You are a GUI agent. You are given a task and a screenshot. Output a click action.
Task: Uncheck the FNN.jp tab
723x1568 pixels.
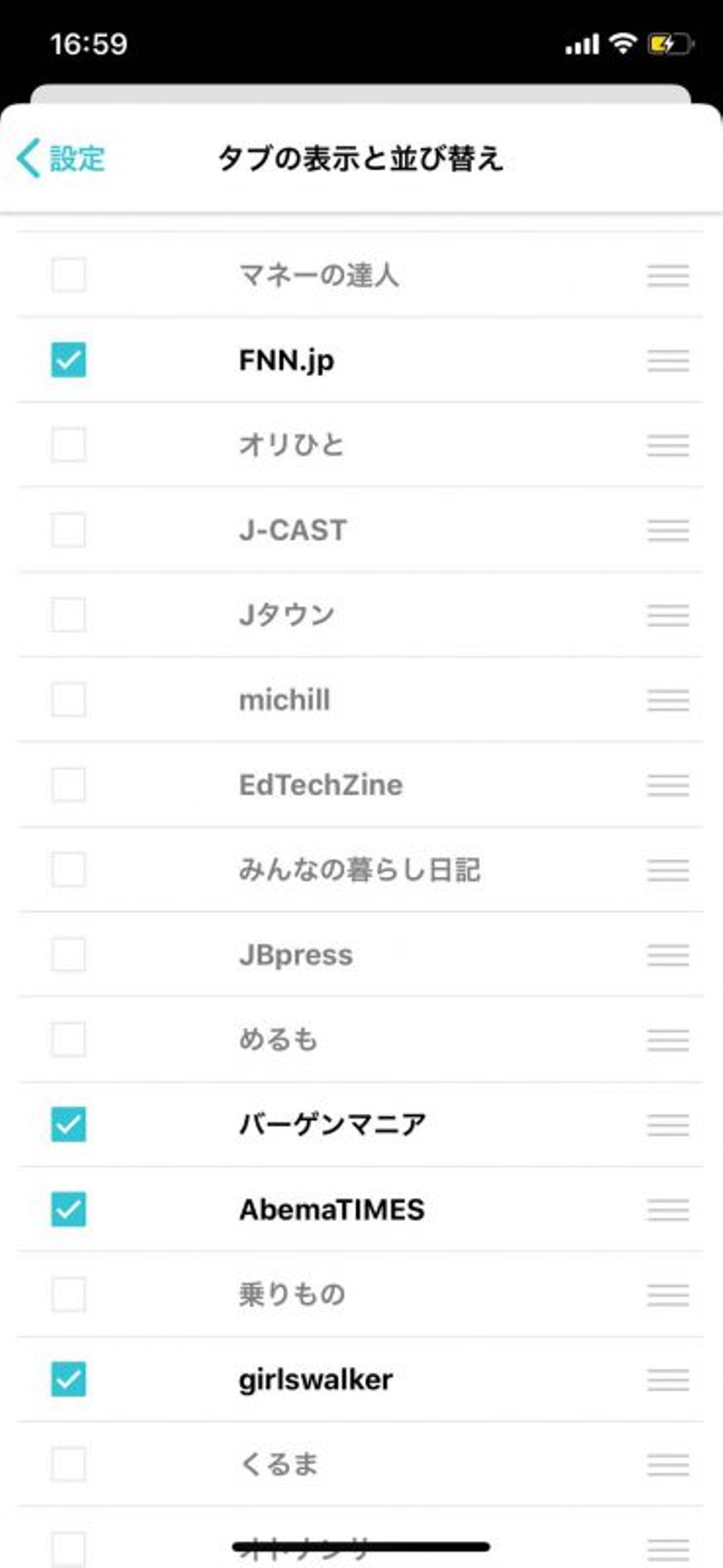68,360
